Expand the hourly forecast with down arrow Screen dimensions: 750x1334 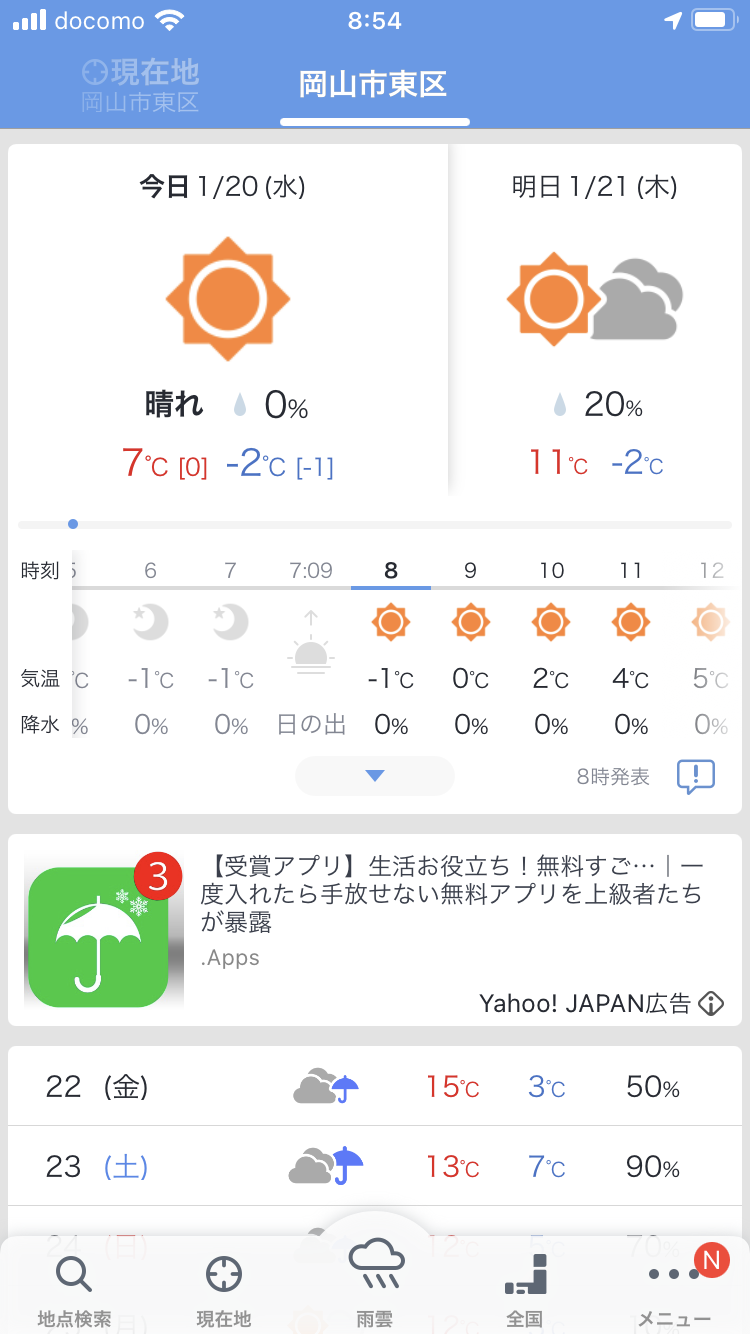click(375, 776)
